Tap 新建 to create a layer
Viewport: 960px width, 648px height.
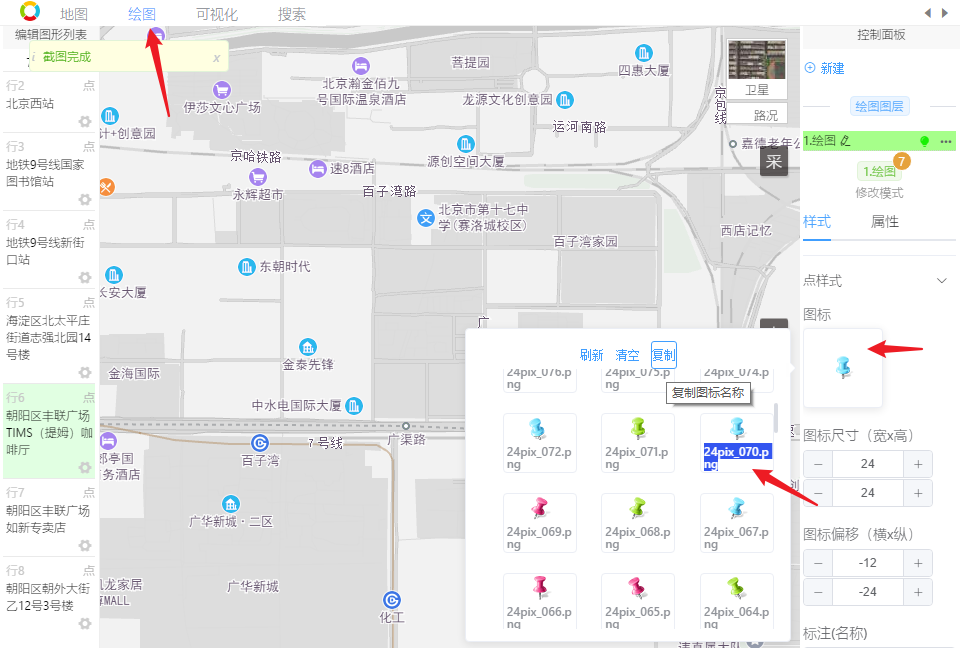826,68
